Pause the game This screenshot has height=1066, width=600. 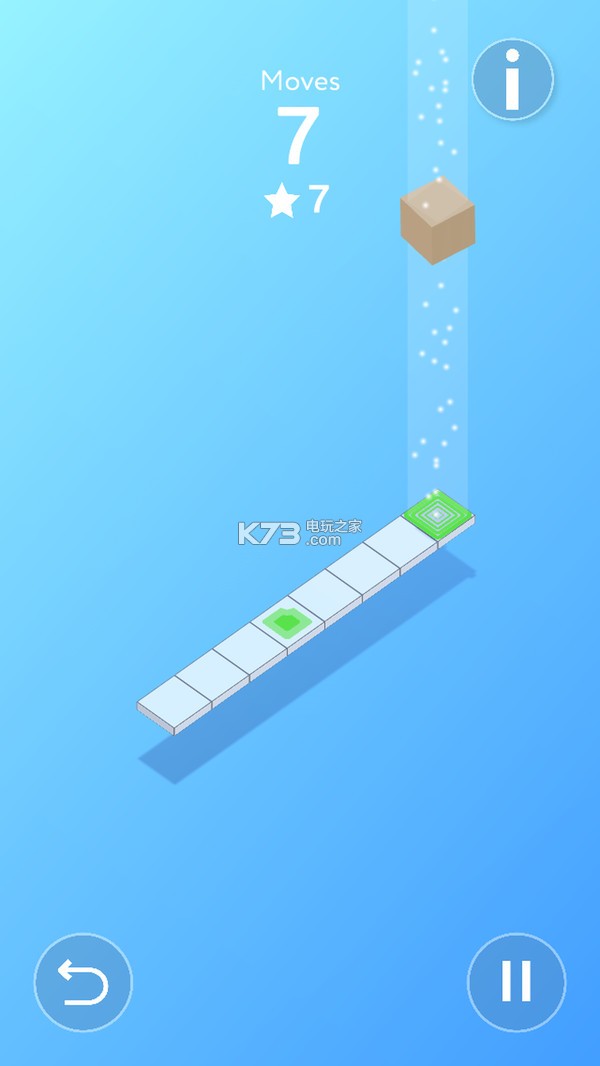516,982
